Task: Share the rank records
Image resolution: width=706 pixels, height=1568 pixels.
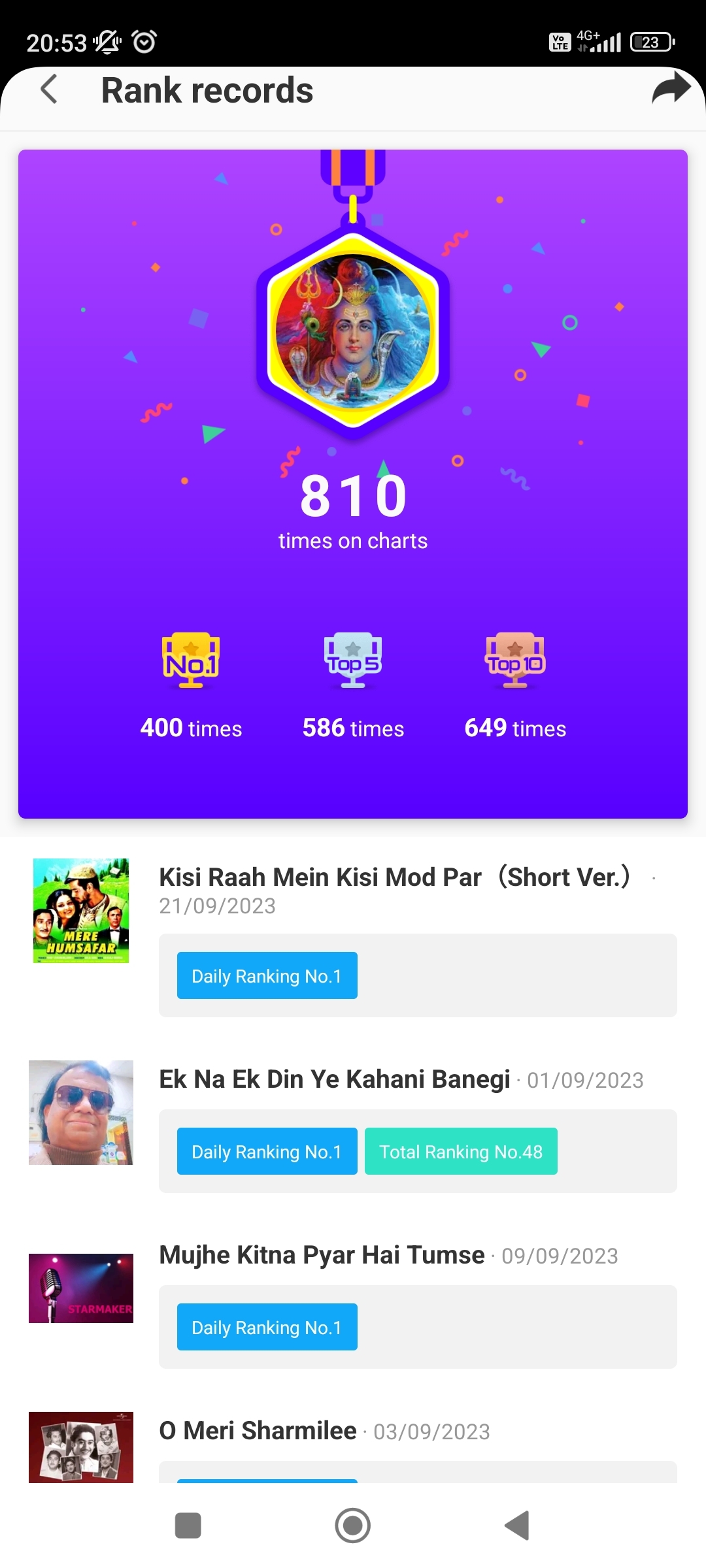Action: click(x=671, y=89)
